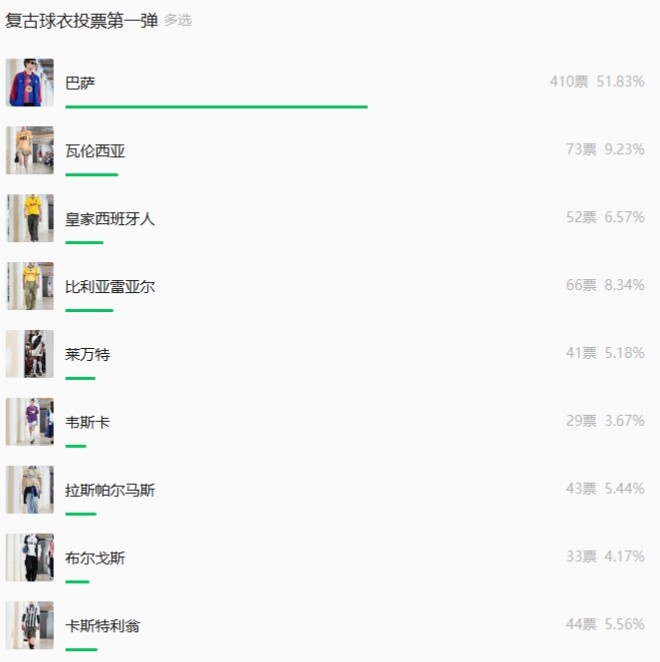Open the 巴萨 jersey thumbnail

(29, 83)
